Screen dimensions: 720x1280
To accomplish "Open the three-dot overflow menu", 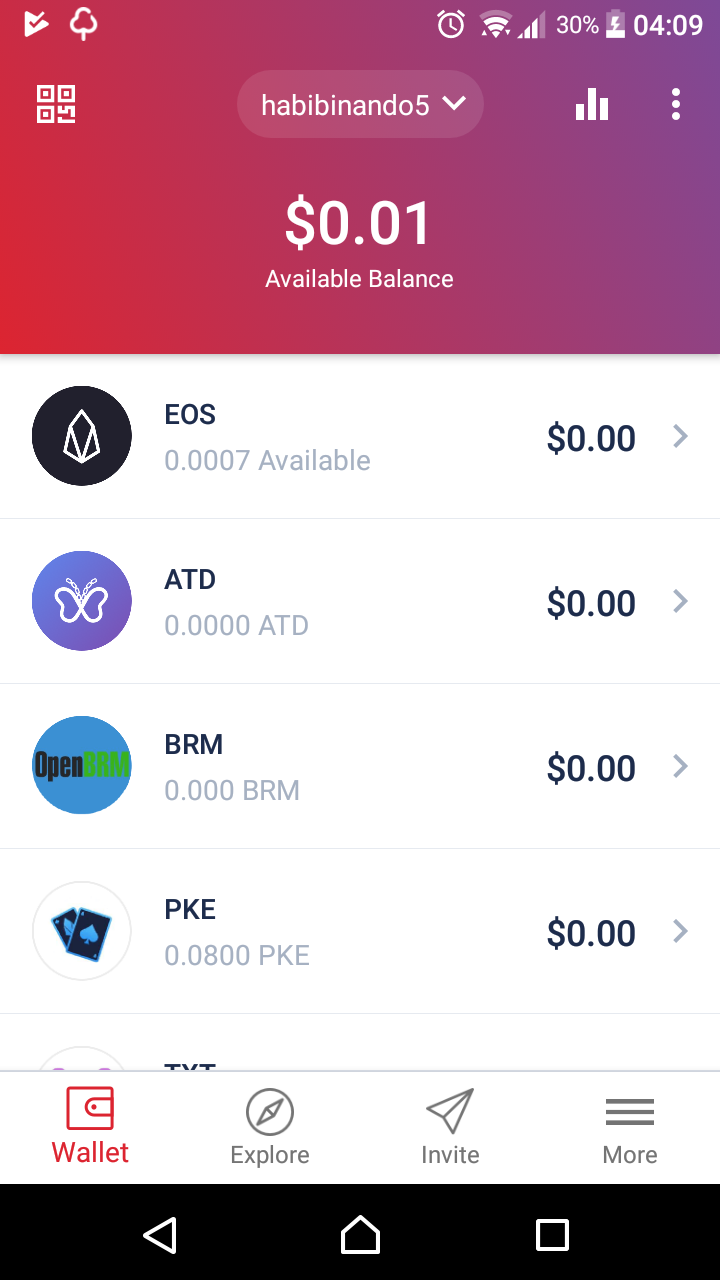I will [x=676, y=103].
